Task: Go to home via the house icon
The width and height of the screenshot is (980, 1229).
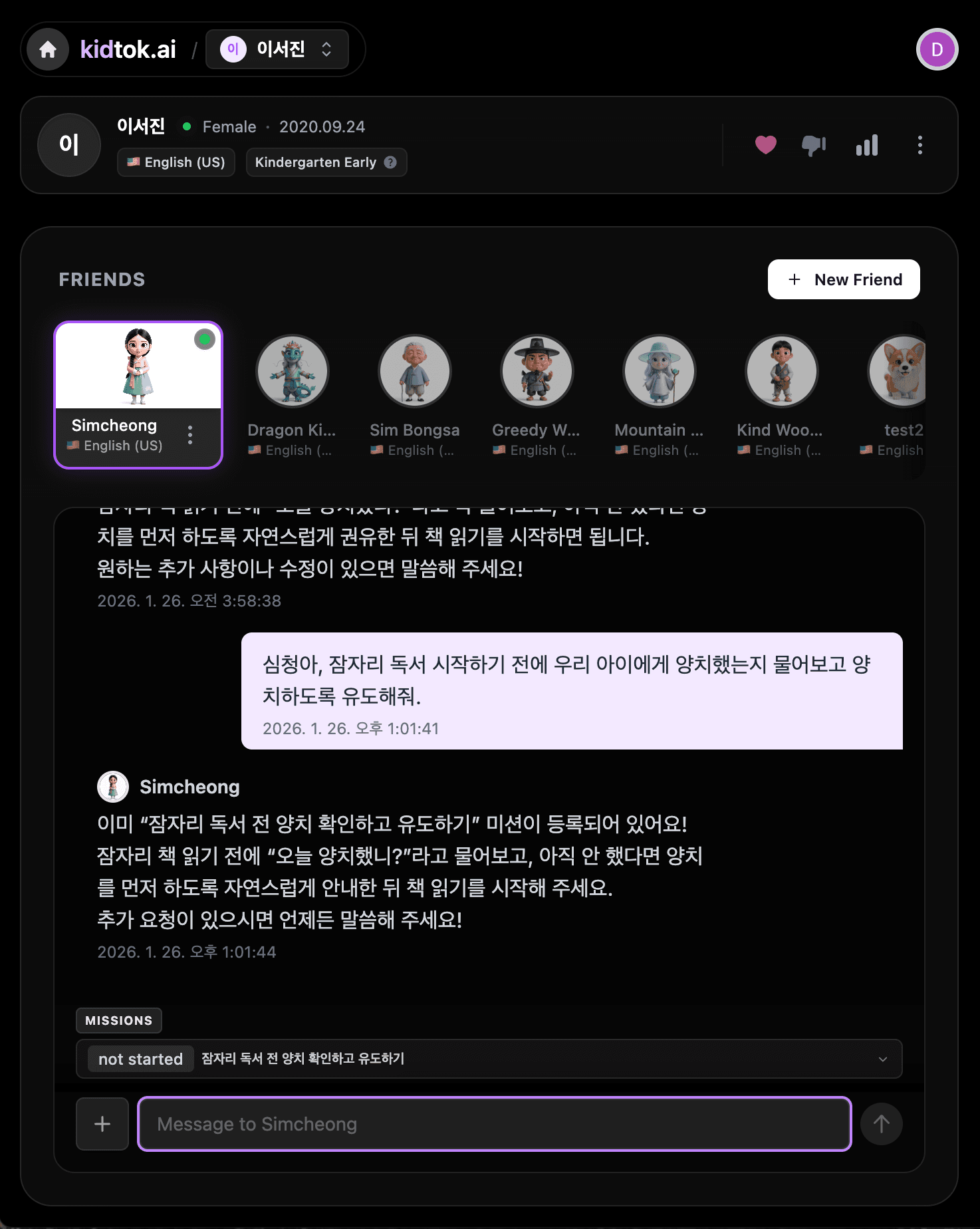Action: (48, 49)
